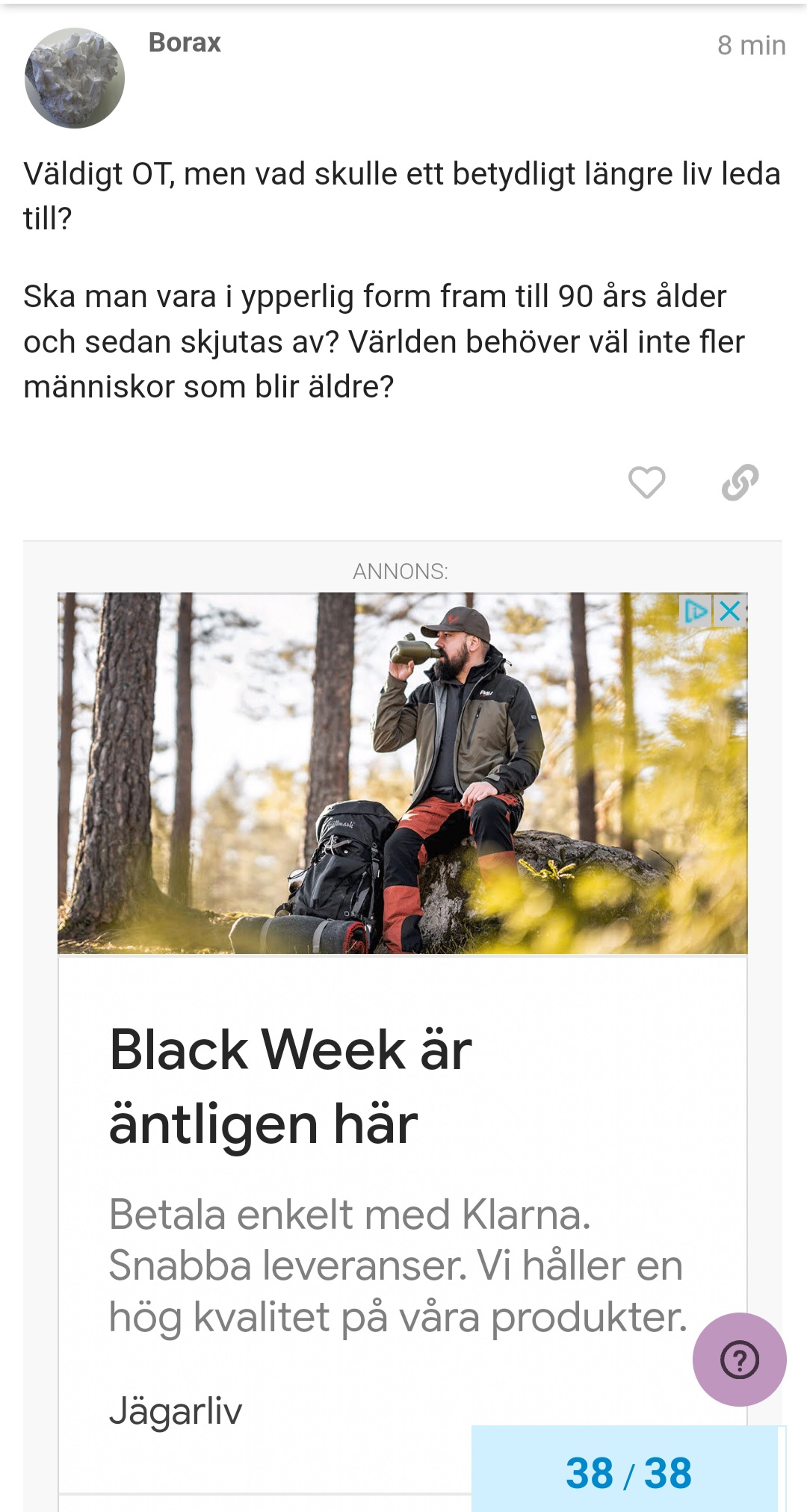The height and width of the screenshot is (1512, 807).
Task: Tap the purple help question button
Action: pos(739,1360)
